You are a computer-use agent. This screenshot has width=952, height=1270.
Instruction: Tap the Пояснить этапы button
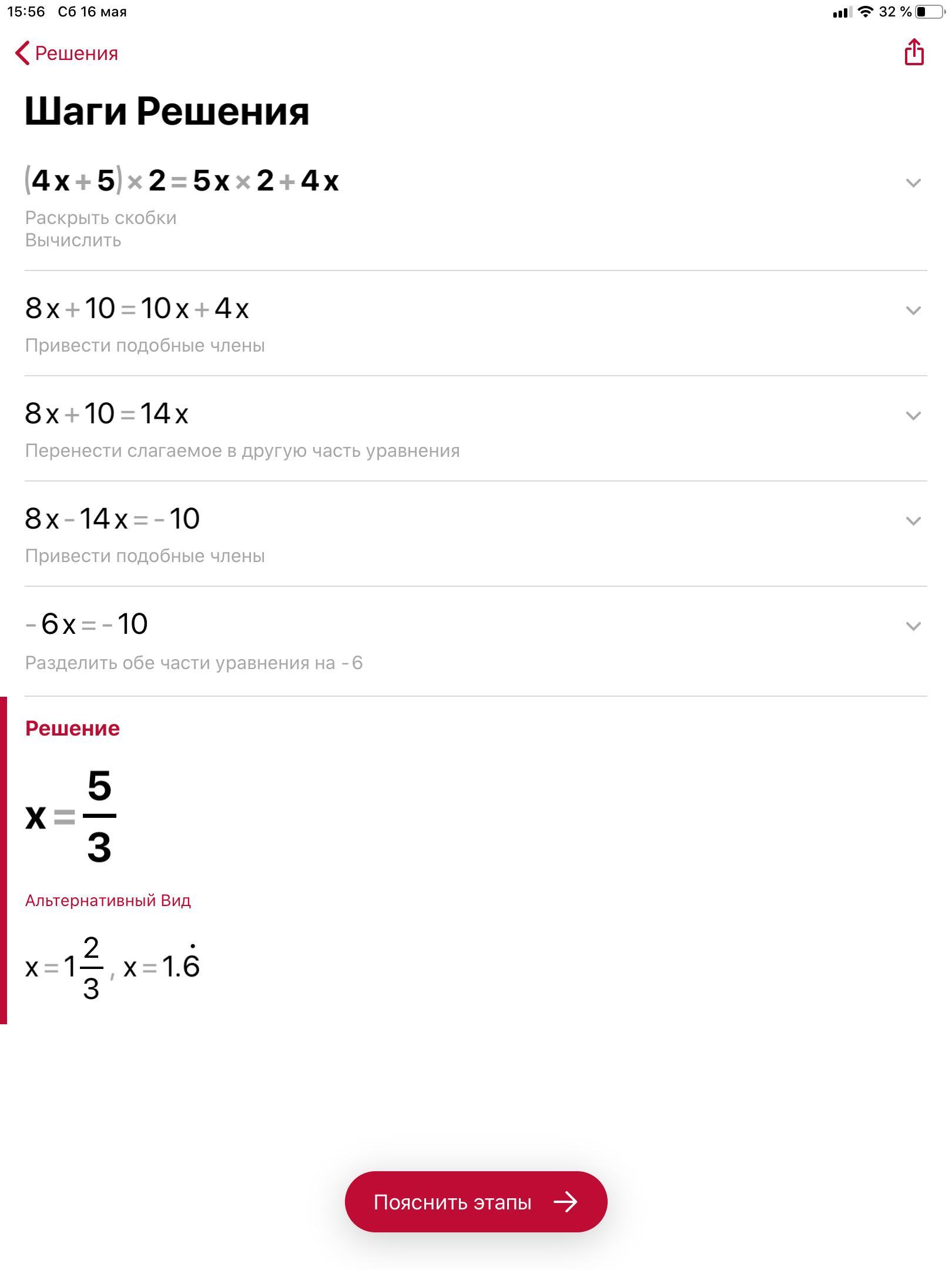coord(476,1202)
